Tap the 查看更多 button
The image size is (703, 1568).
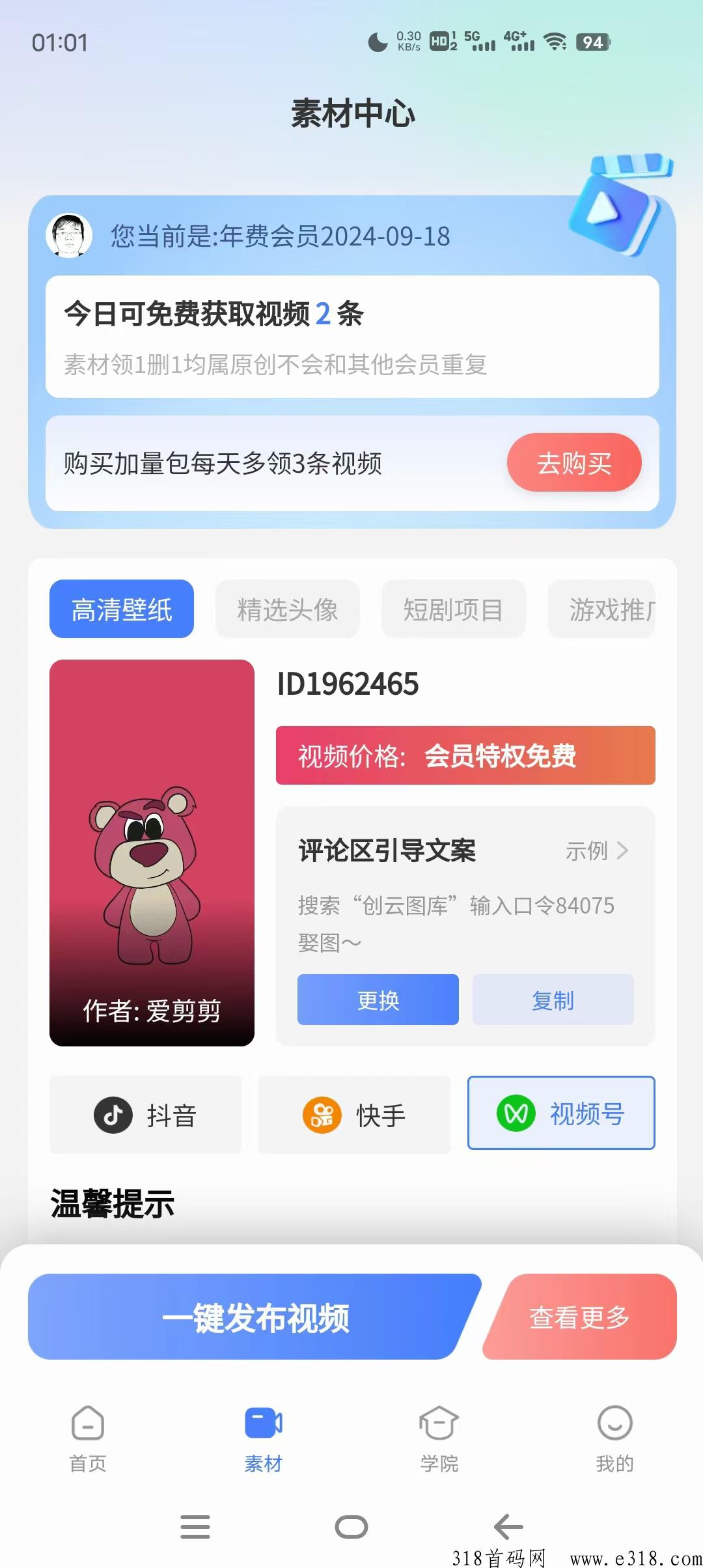point(579,1317)
